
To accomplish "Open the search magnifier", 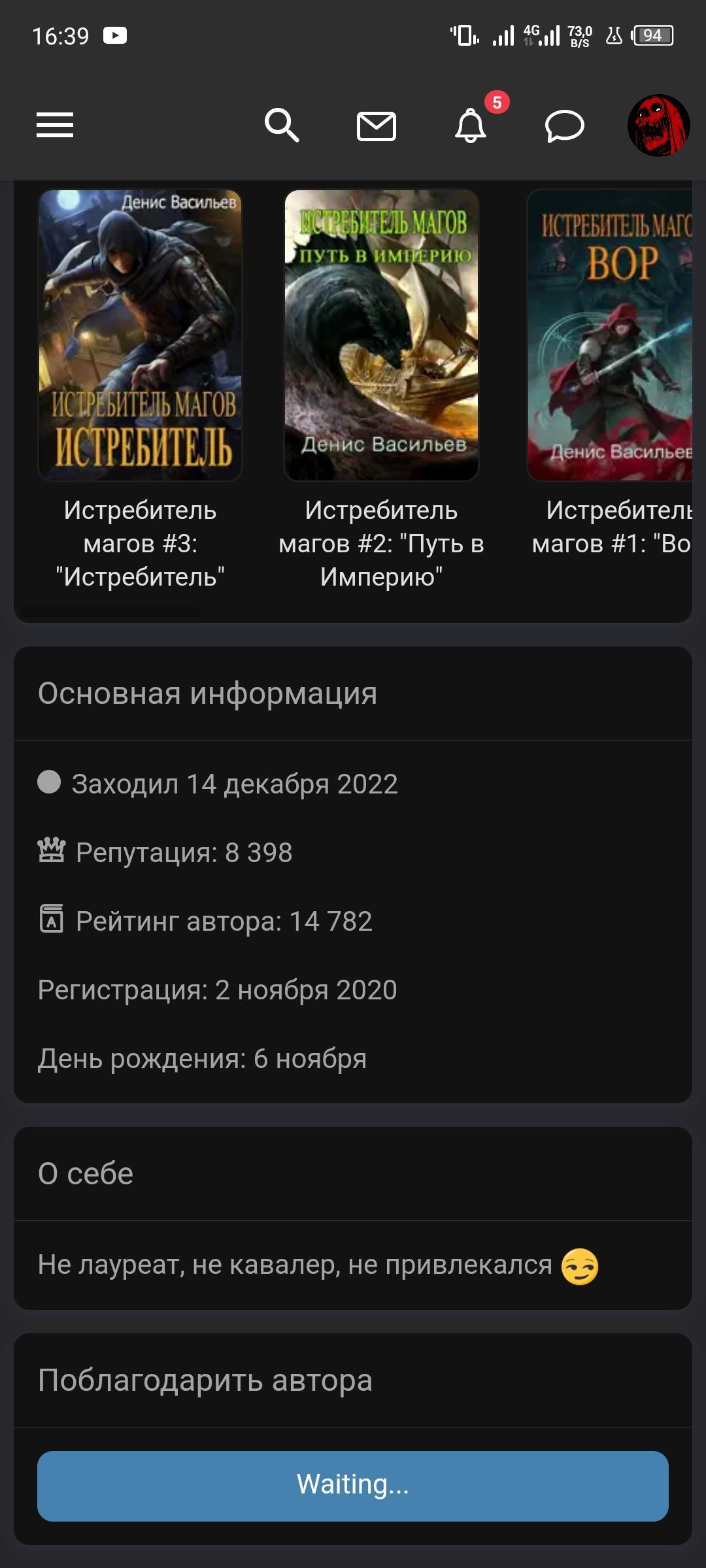I will pyautogui.click(x=282, y=125).
